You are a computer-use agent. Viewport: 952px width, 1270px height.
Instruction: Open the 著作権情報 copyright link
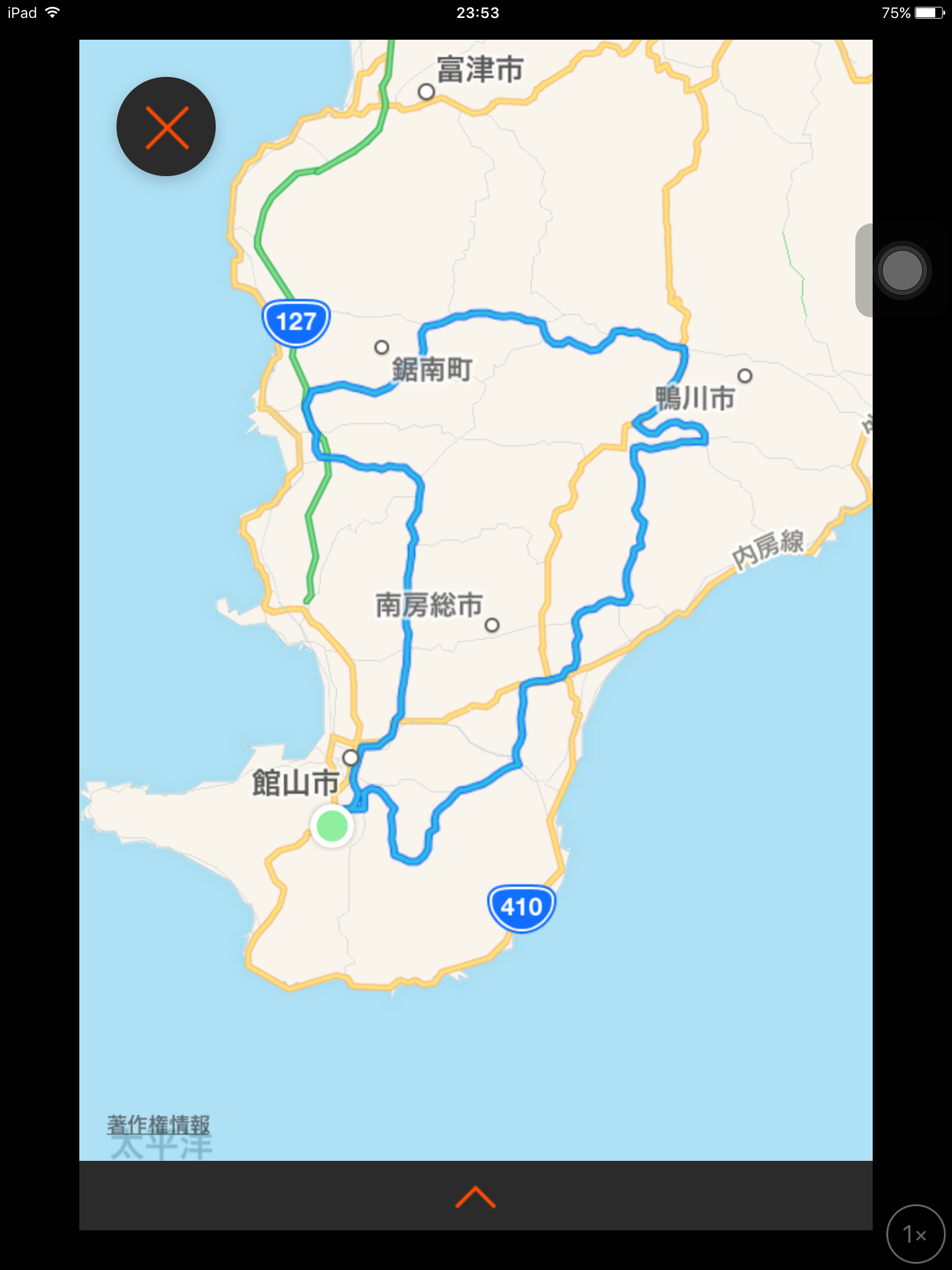pyautogui.click(x=159, y=1124)
